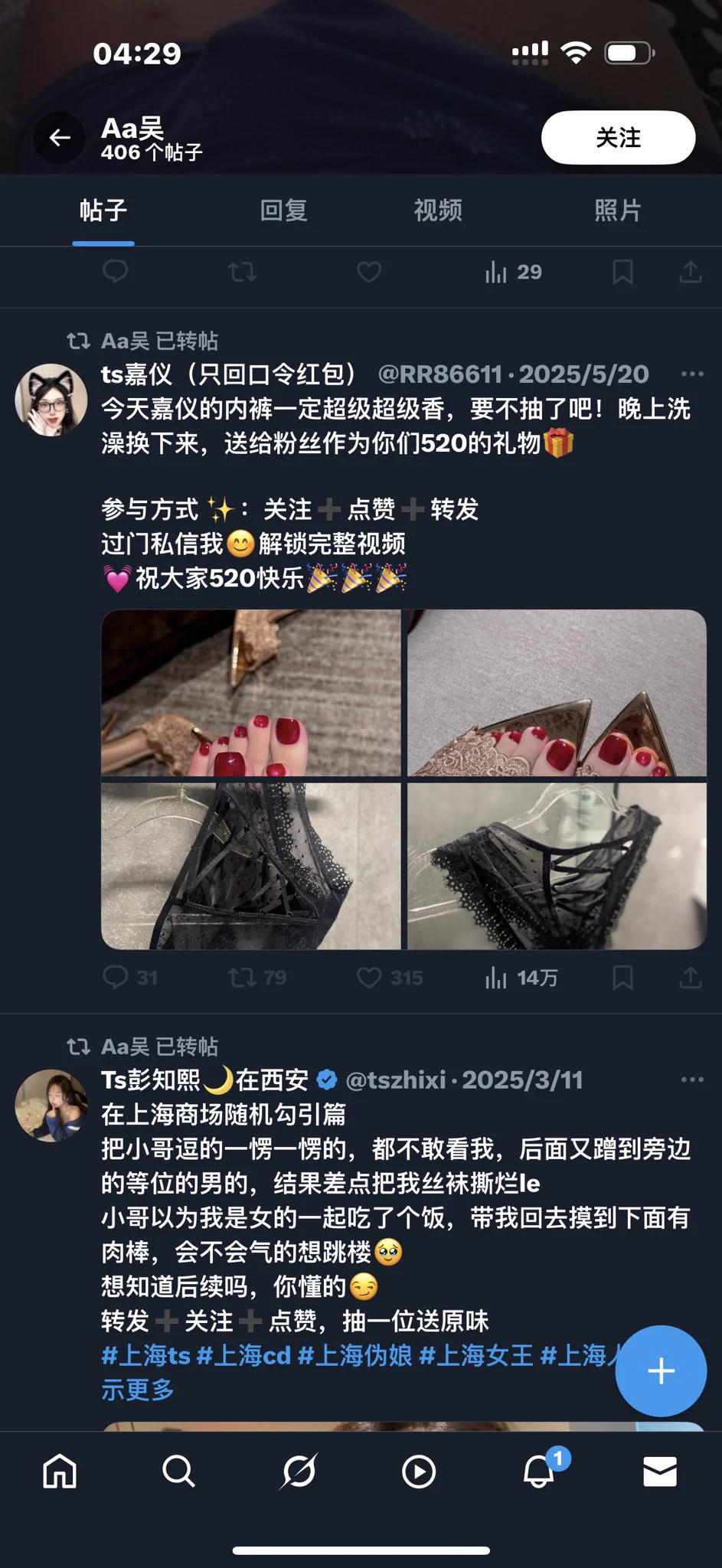Open comments on the ts嘉仪 post
Image resolution: width=722 pixels, height=1568 pixels.
(116, 978)
